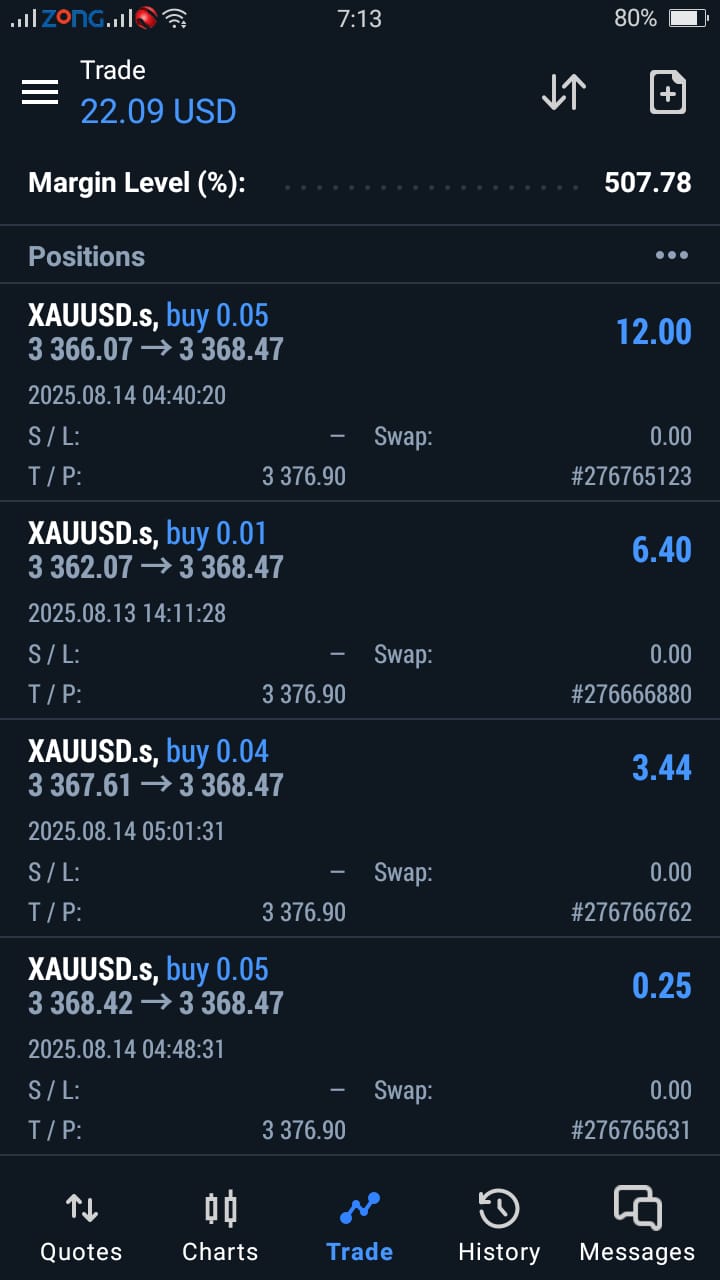Viewport: 720px width, 1280px height.
Task: Go to the Charts tab
Action: coord(220,1225)
